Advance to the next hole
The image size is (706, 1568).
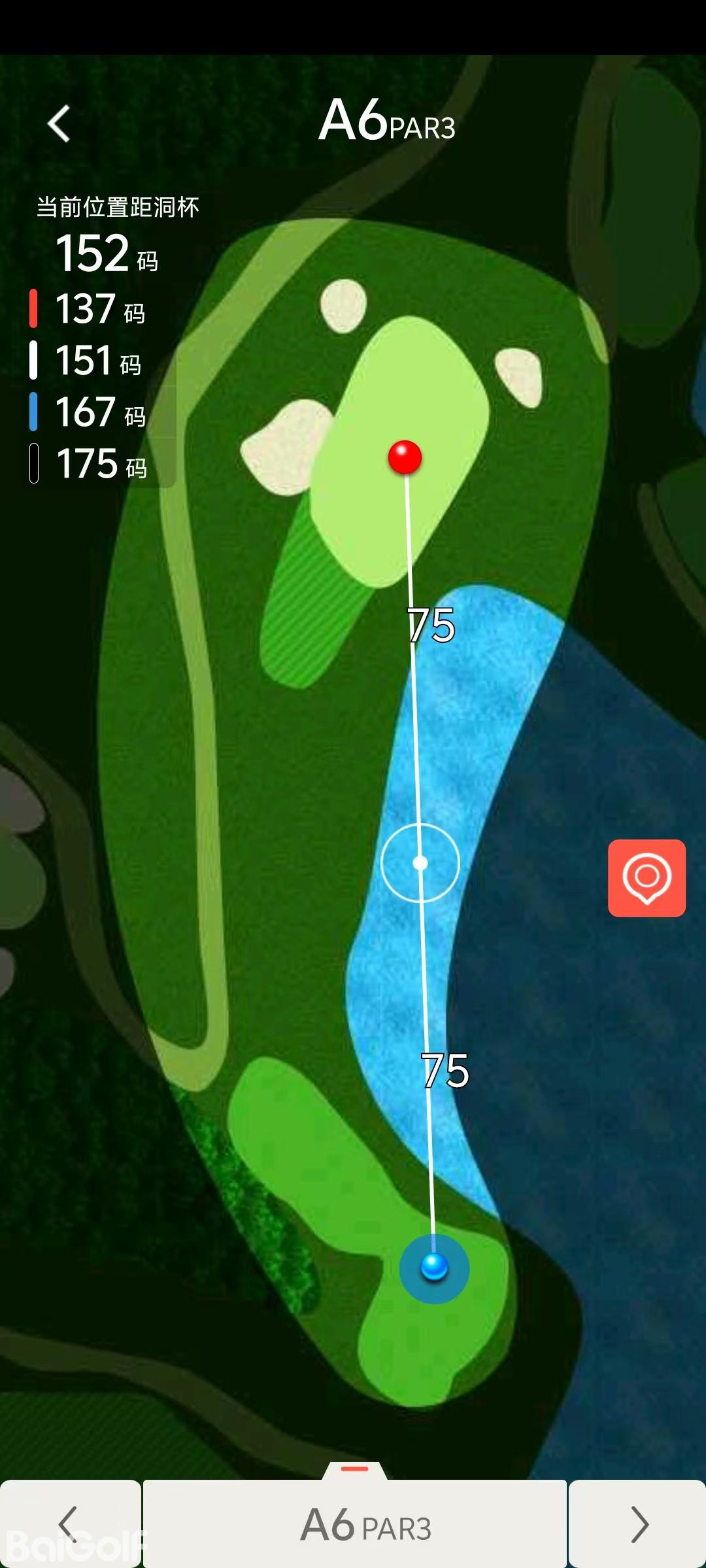[637, 1524]
